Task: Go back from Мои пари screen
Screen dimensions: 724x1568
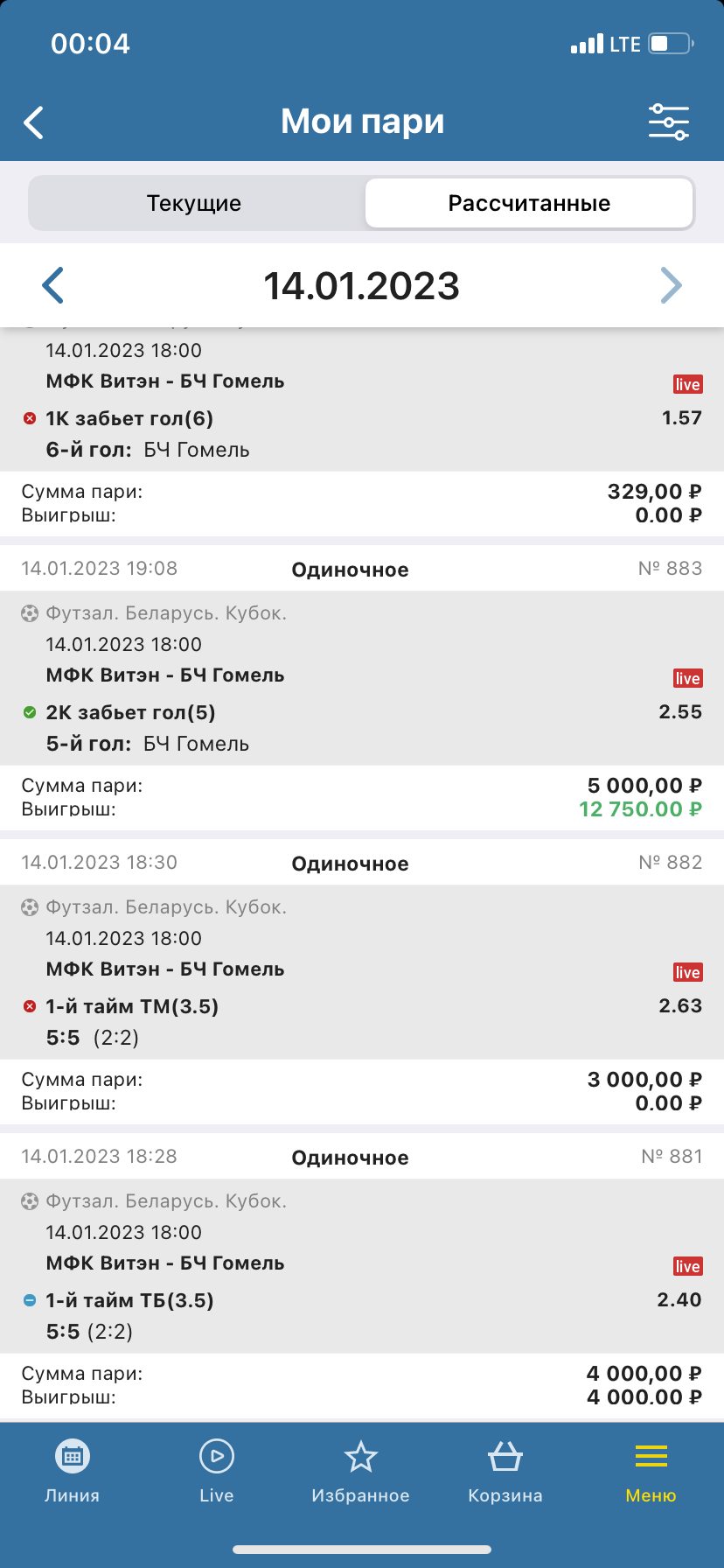Action: (34, 122)
